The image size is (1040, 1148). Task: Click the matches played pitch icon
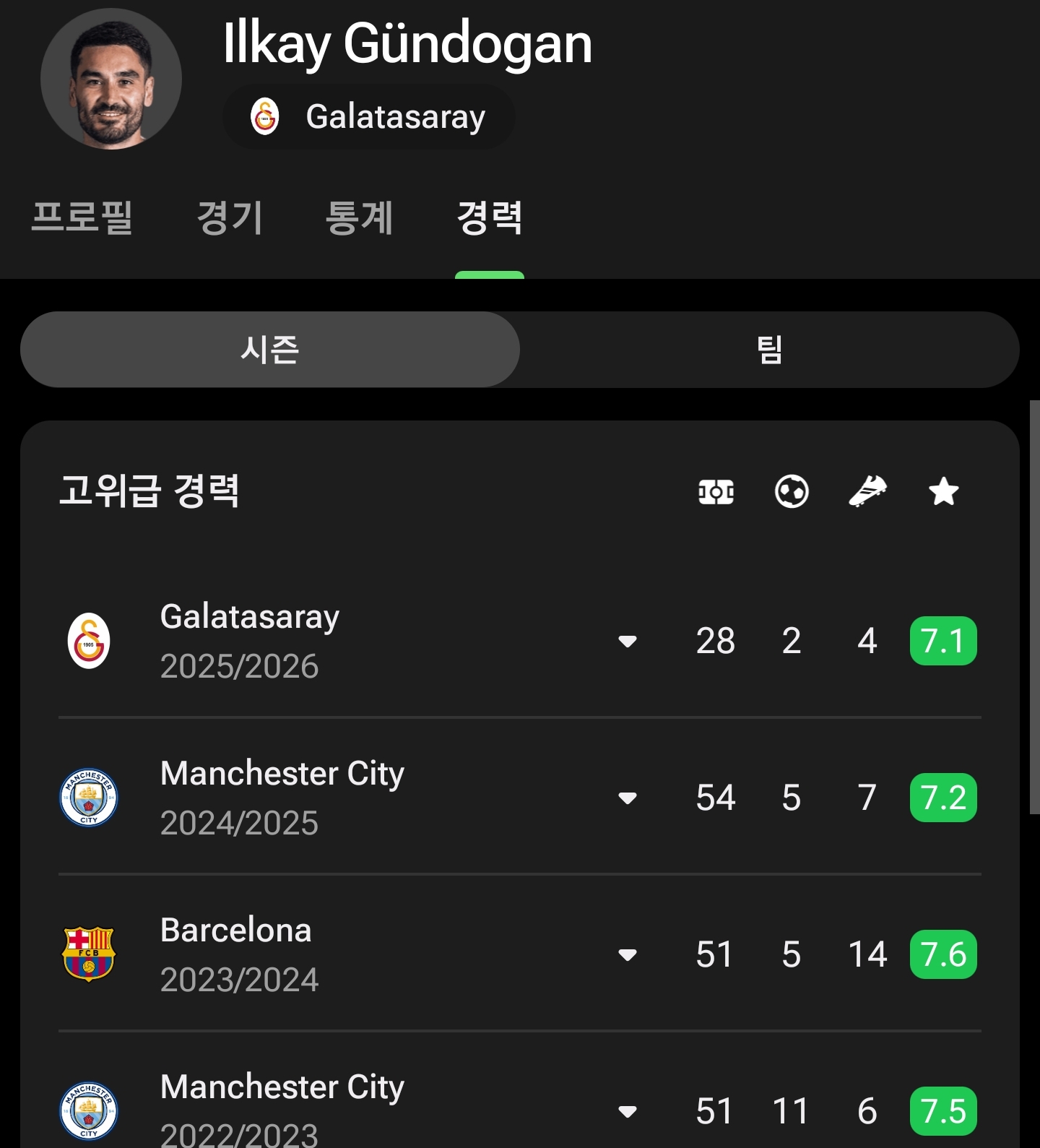tap(716, 492)
